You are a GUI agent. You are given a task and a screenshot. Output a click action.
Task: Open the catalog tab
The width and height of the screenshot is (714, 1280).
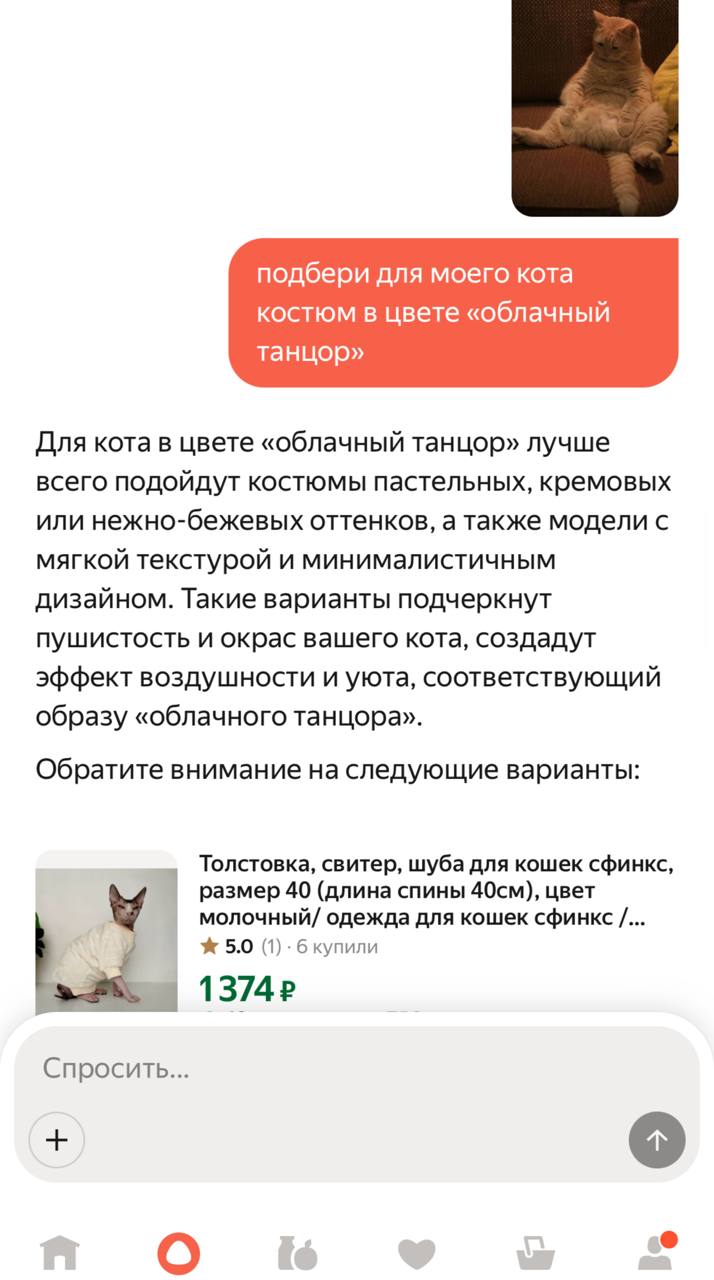tap(297, 1252)
